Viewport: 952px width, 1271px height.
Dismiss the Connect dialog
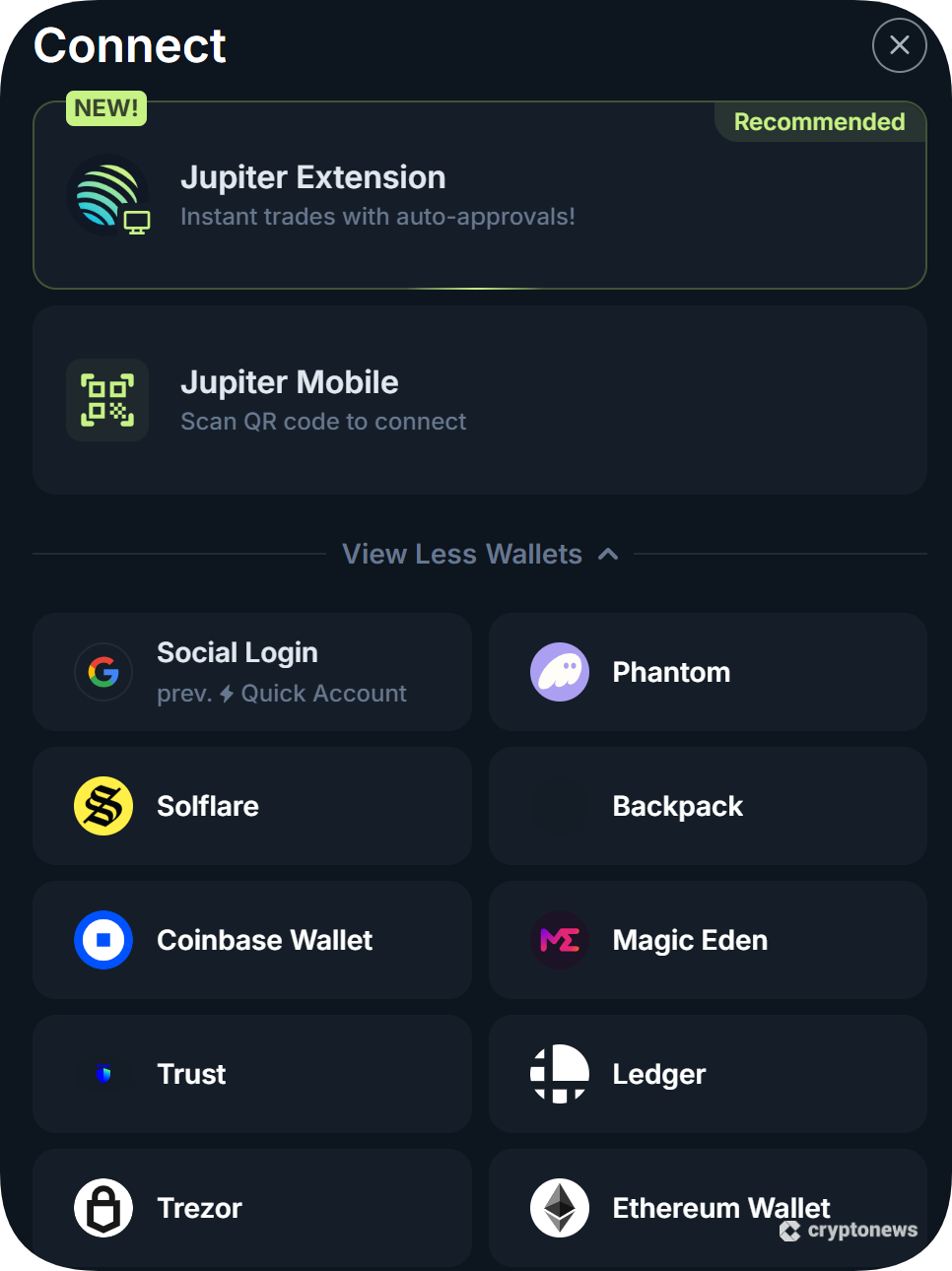coord(899,45)
